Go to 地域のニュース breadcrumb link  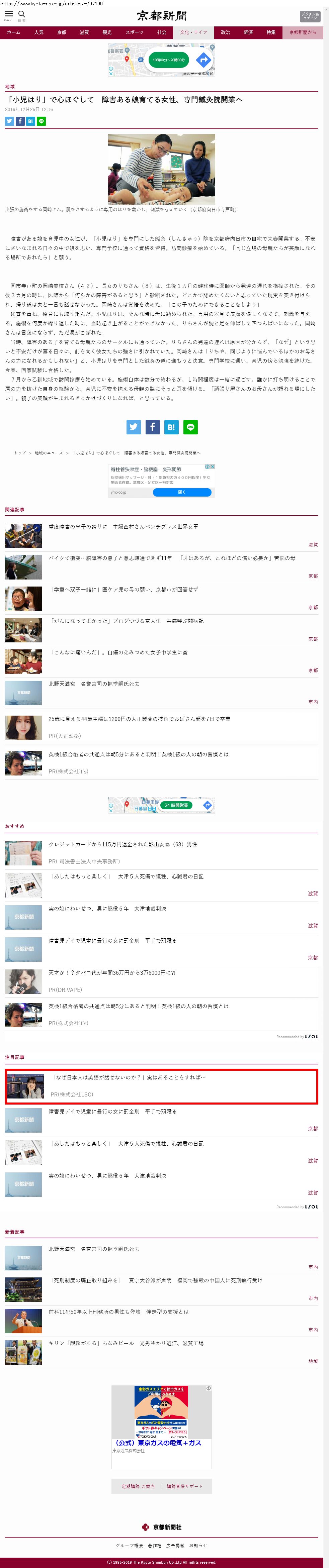[x=49, y=453]
